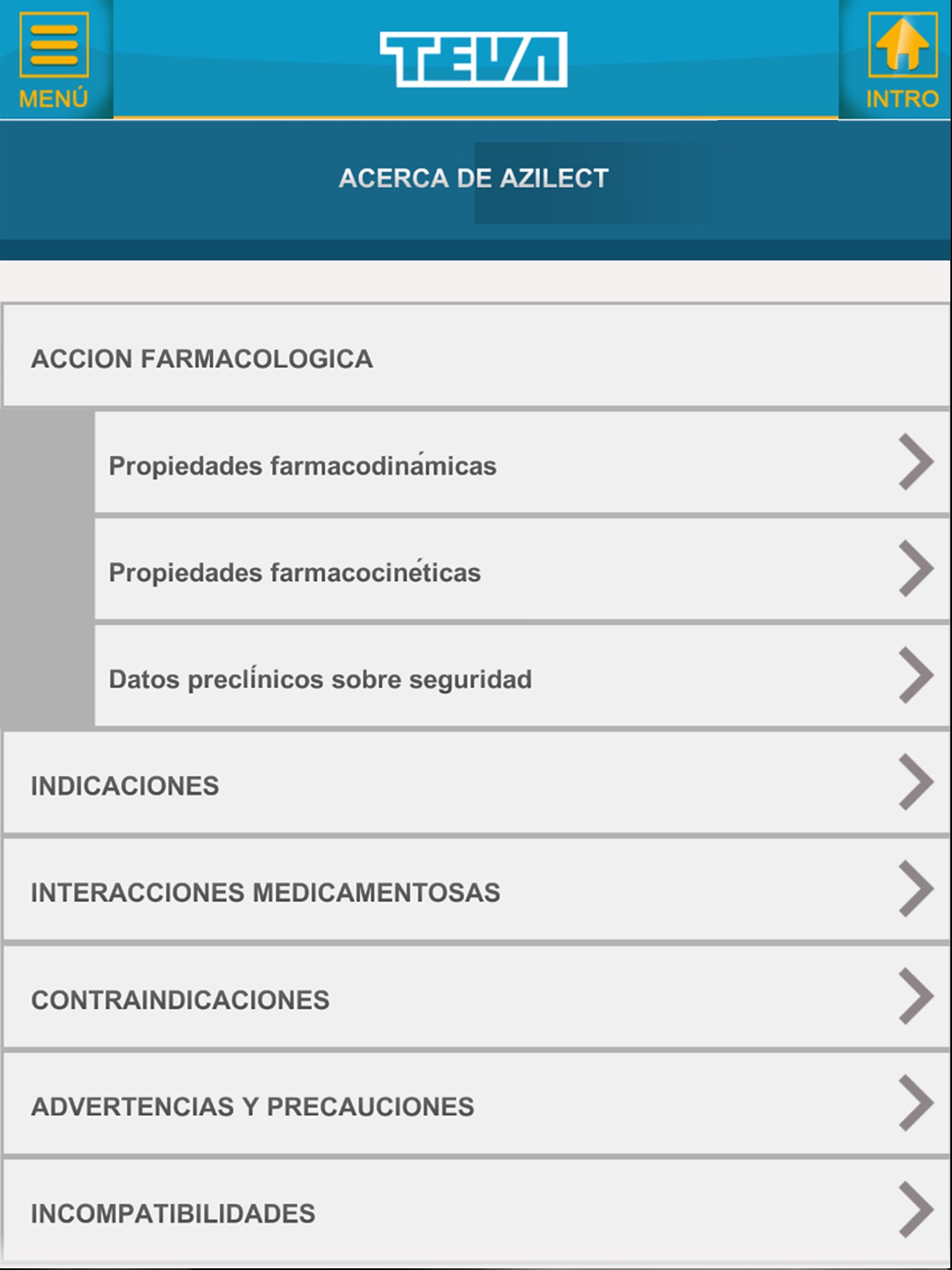Select Datos preclínicos sobre seguridad
Image resolution: width=952 pixels, height=1270 pixels.
coord(521,677)
